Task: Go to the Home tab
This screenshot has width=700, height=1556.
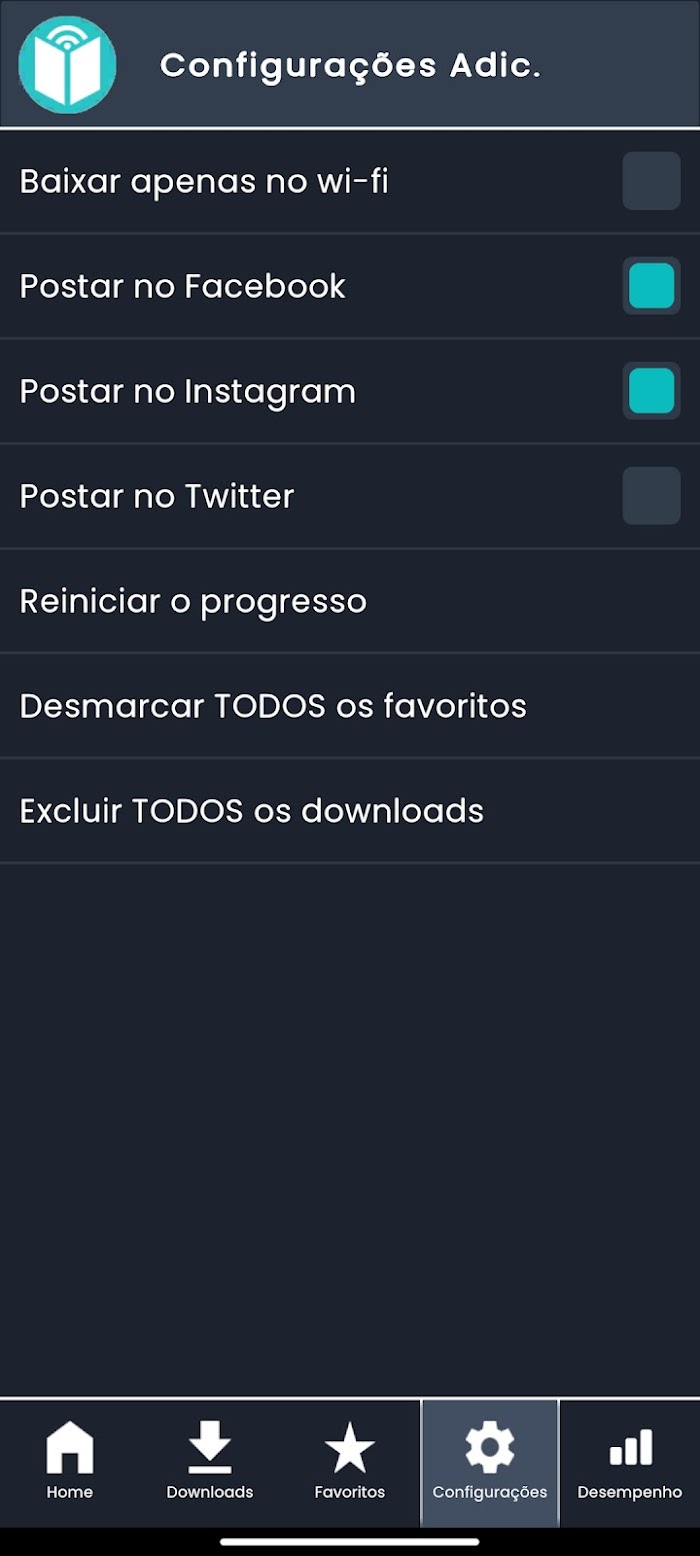Action: point(70,1463)
